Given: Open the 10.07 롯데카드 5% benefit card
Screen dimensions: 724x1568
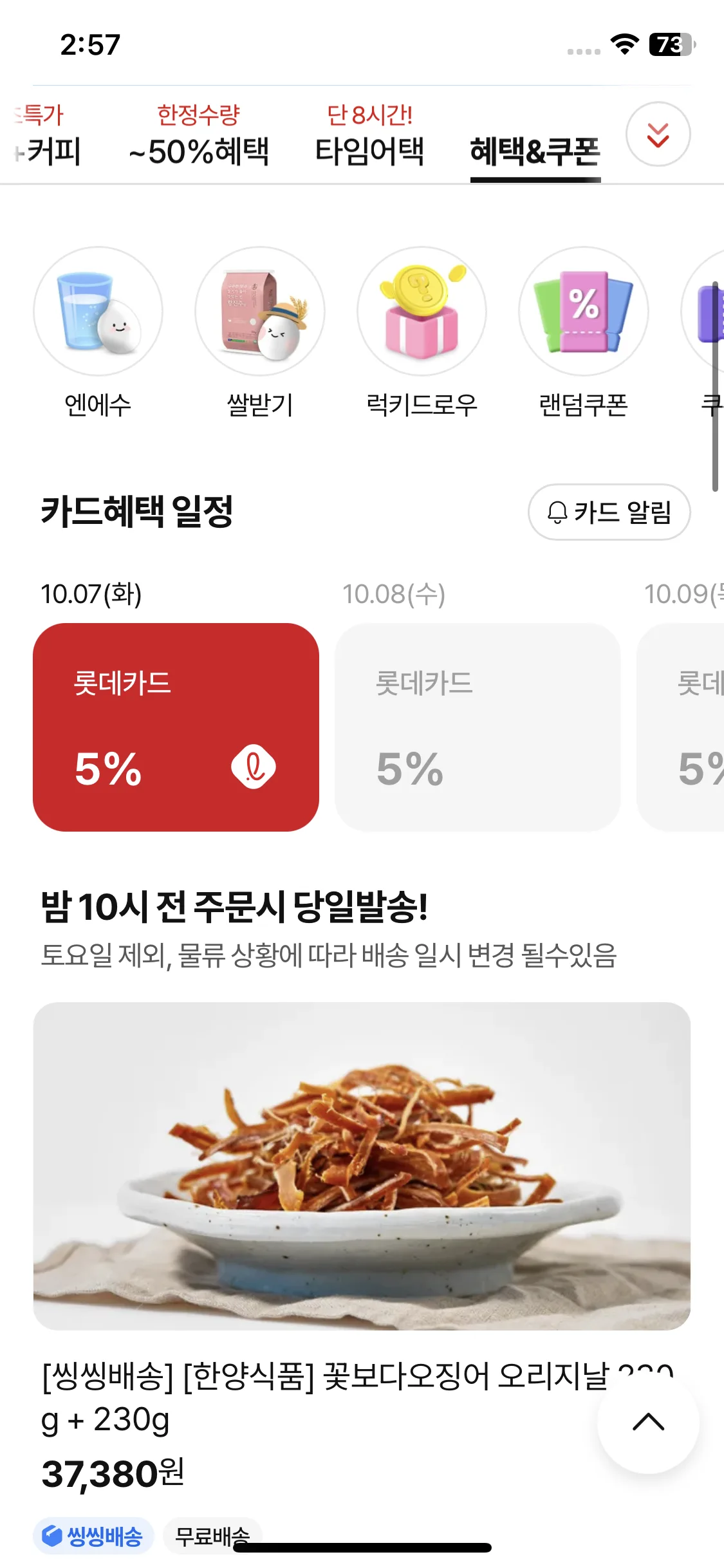Looking at the screenshot, I should tap(176, 727).
